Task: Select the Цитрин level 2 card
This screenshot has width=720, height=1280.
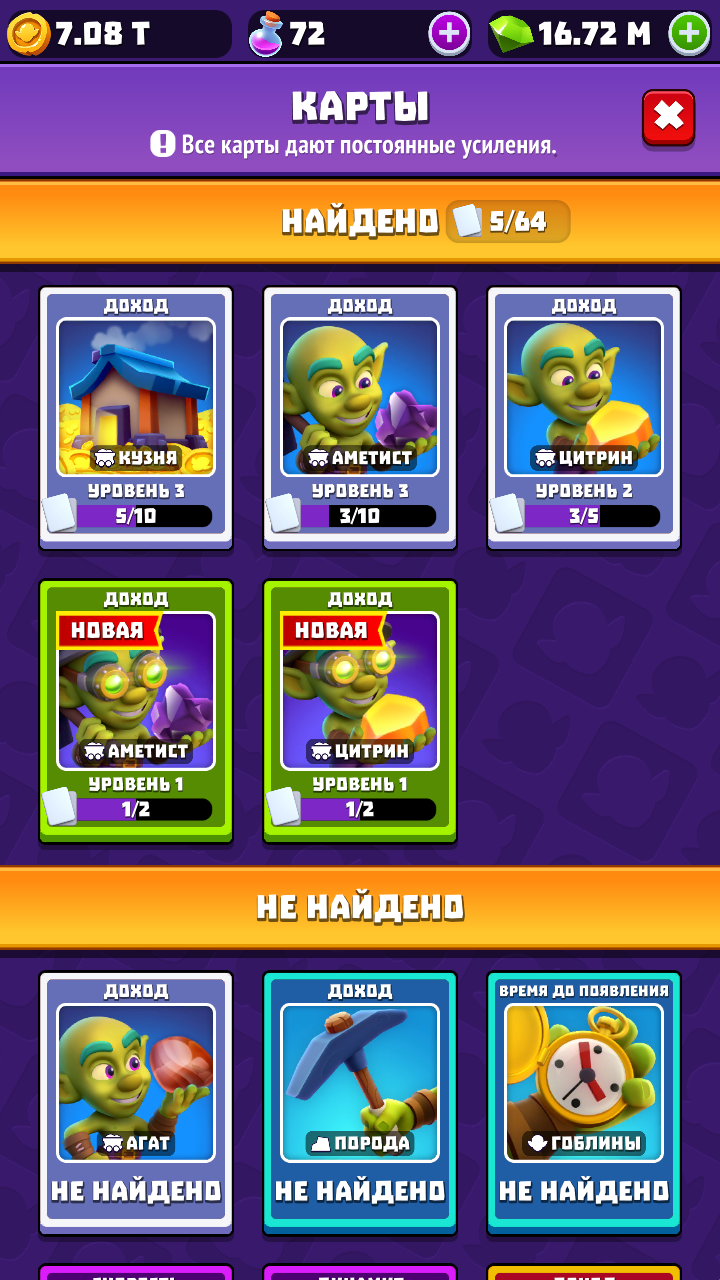Action: click(584, 417)
